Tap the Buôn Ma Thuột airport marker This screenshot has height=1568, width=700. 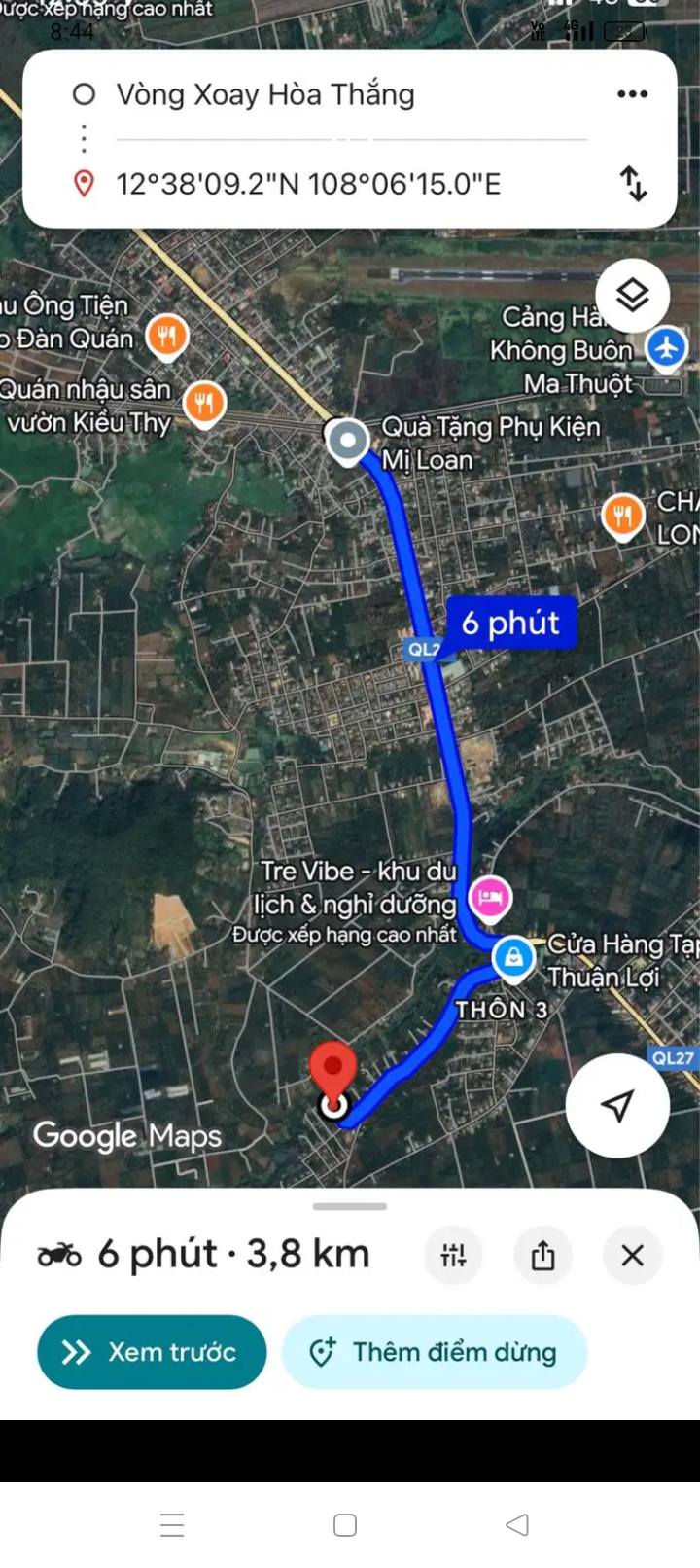coord(667,347)
